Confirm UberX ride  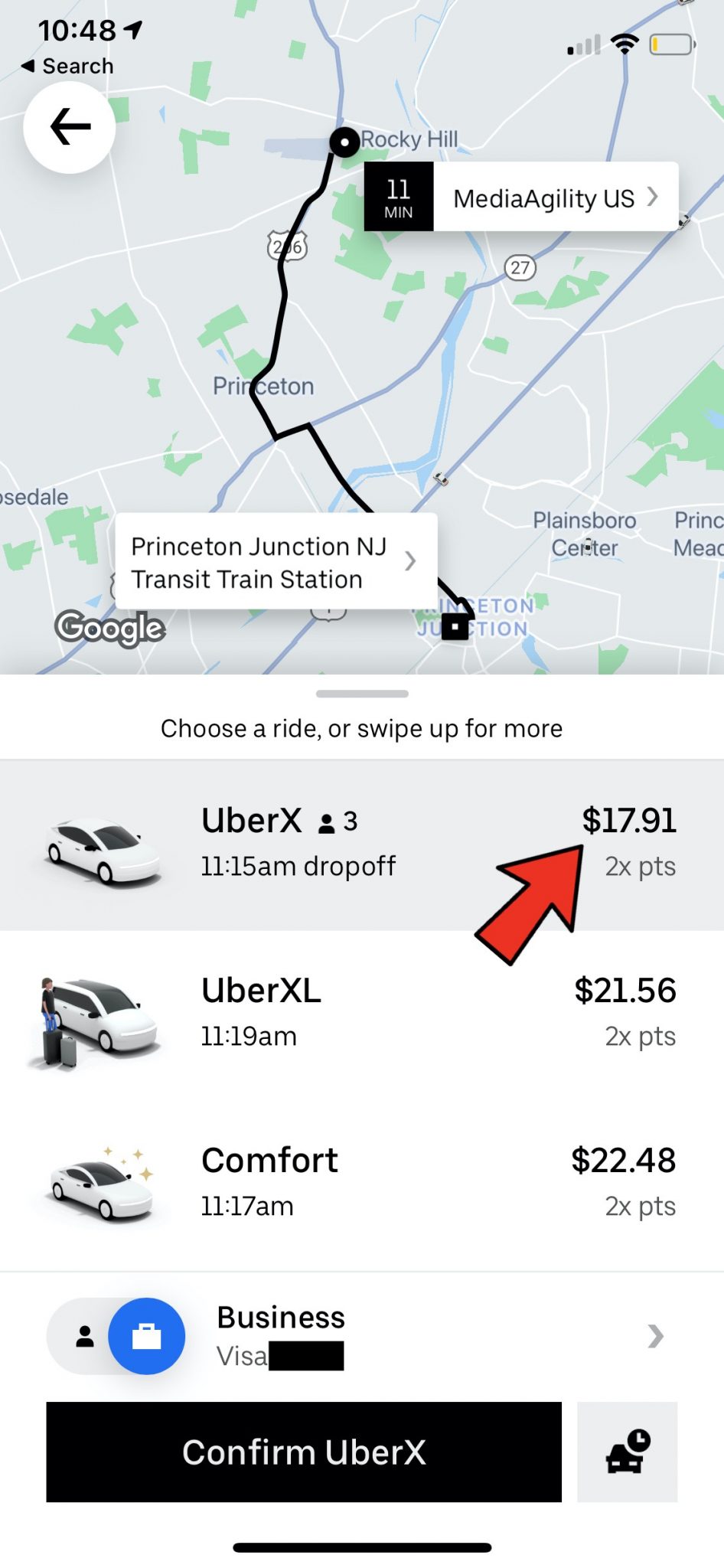304,1452
